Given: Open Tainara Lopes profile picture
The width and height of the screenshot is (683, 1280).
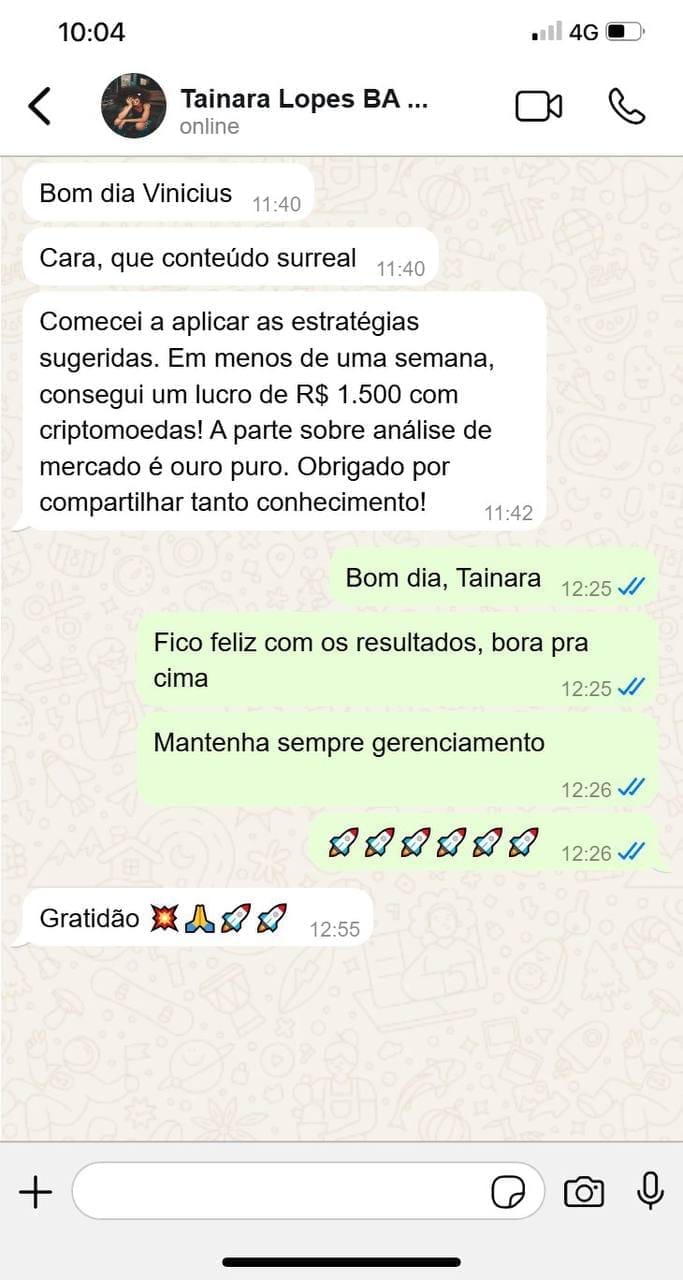Looking at the screenshot, I should click(134, 106).
